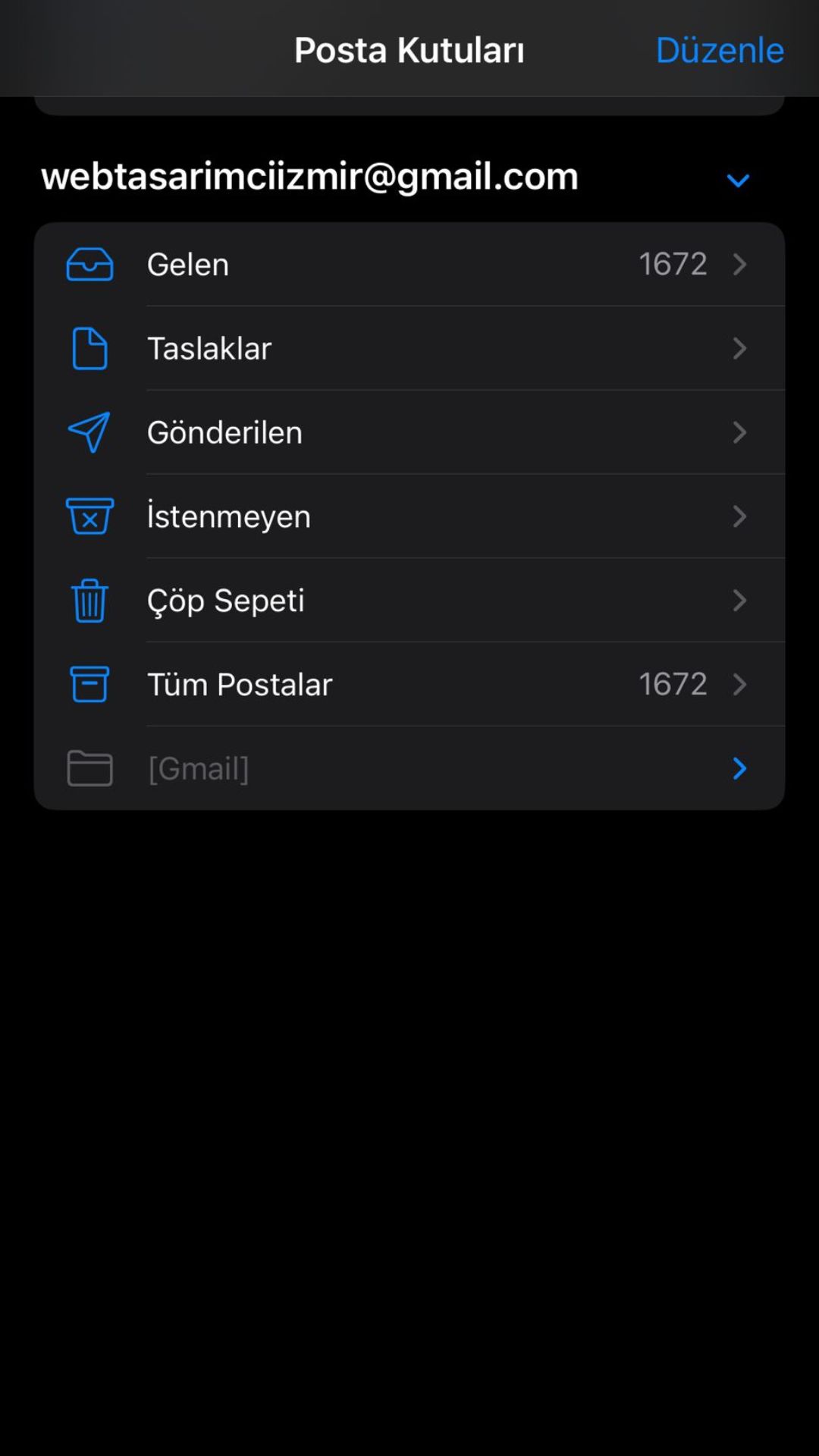Open the Taslaklar drafts folder
This screenshot has height=1456, width=819.
(409, 349)
